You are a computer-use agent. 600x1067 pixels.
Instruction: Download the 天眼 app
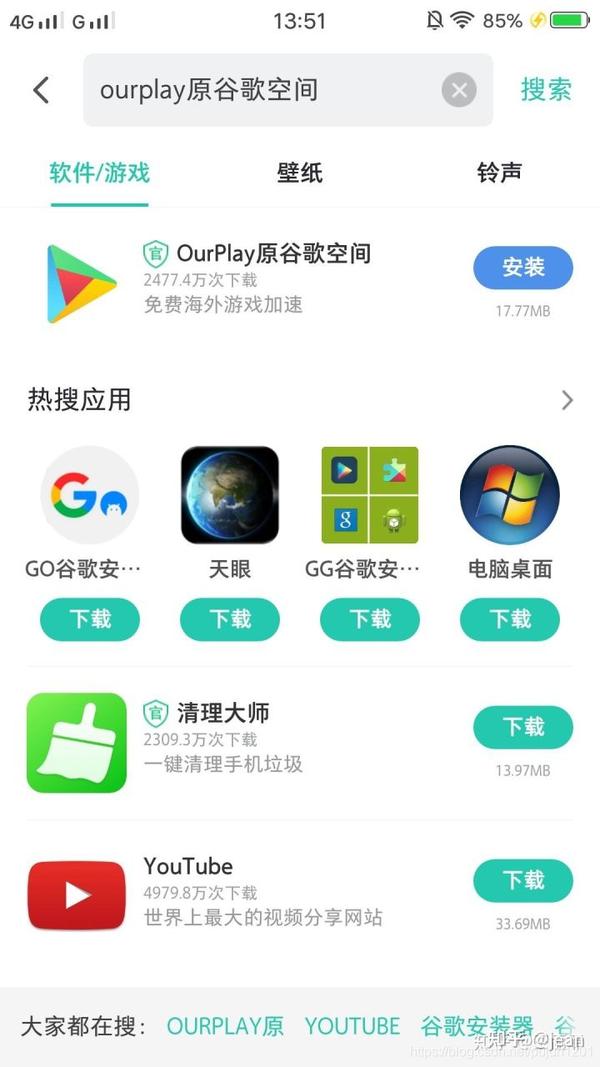click(230, 620)
